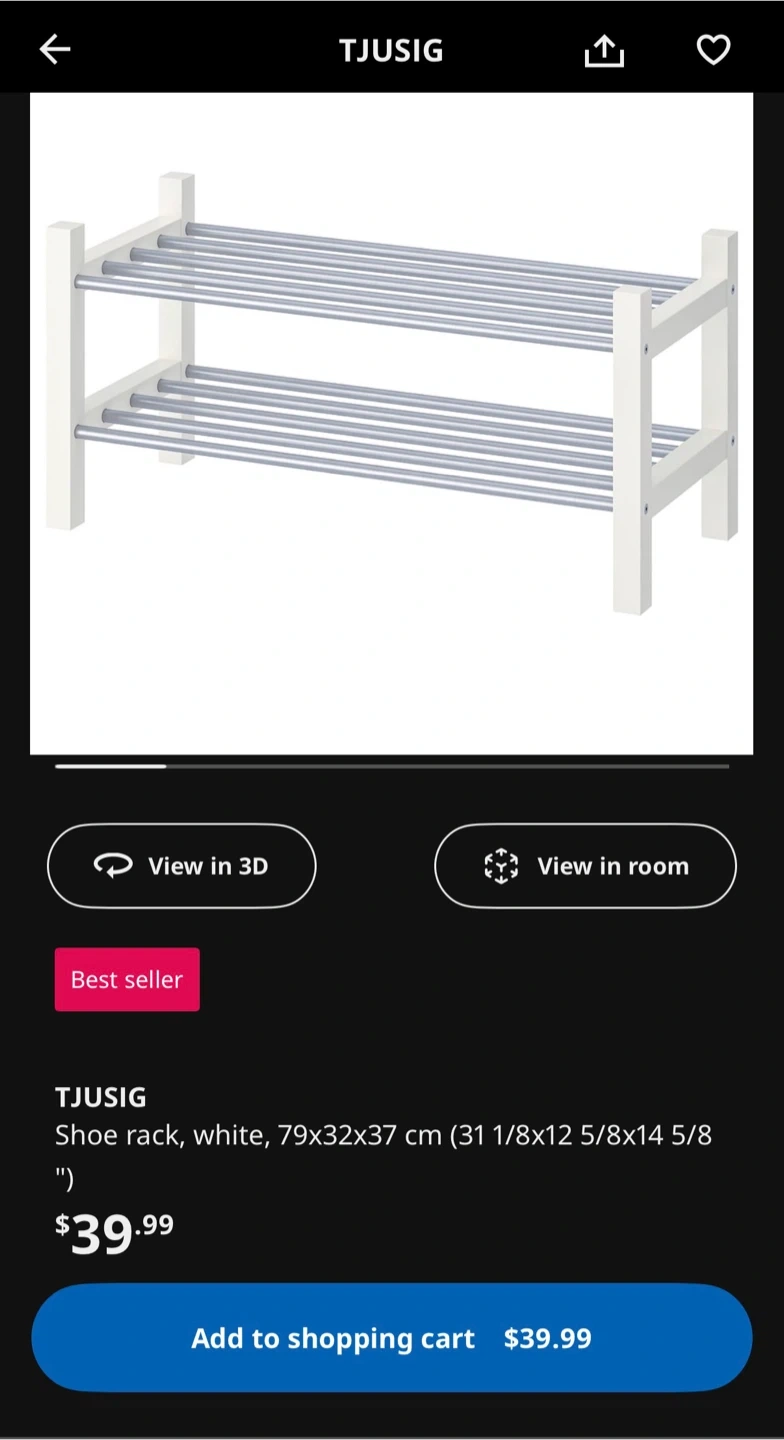Open the TJUSIG shoe rack product image

coord(391,423)
